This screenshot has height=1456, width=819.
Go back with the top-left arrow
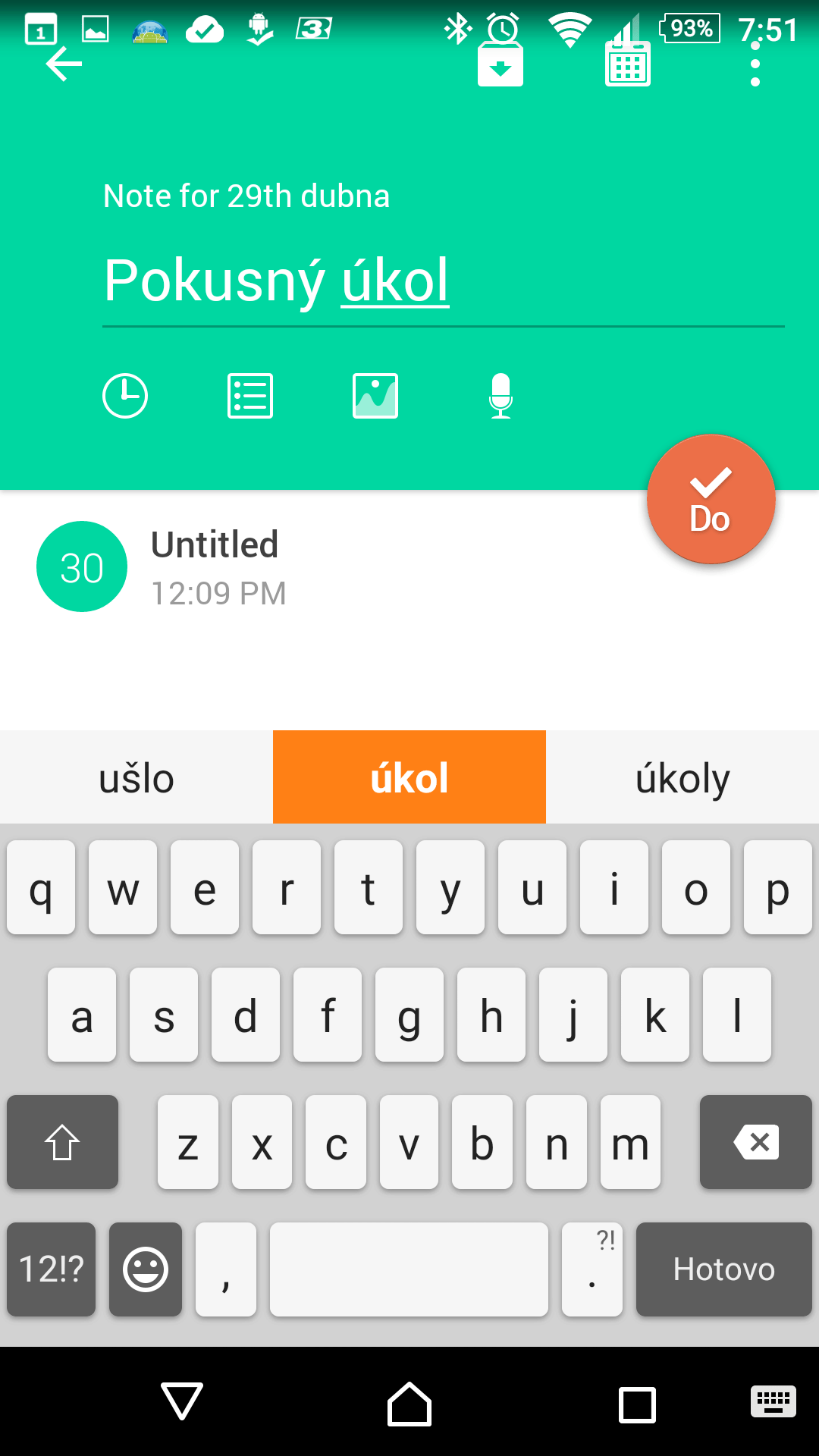tap(64, 64)
